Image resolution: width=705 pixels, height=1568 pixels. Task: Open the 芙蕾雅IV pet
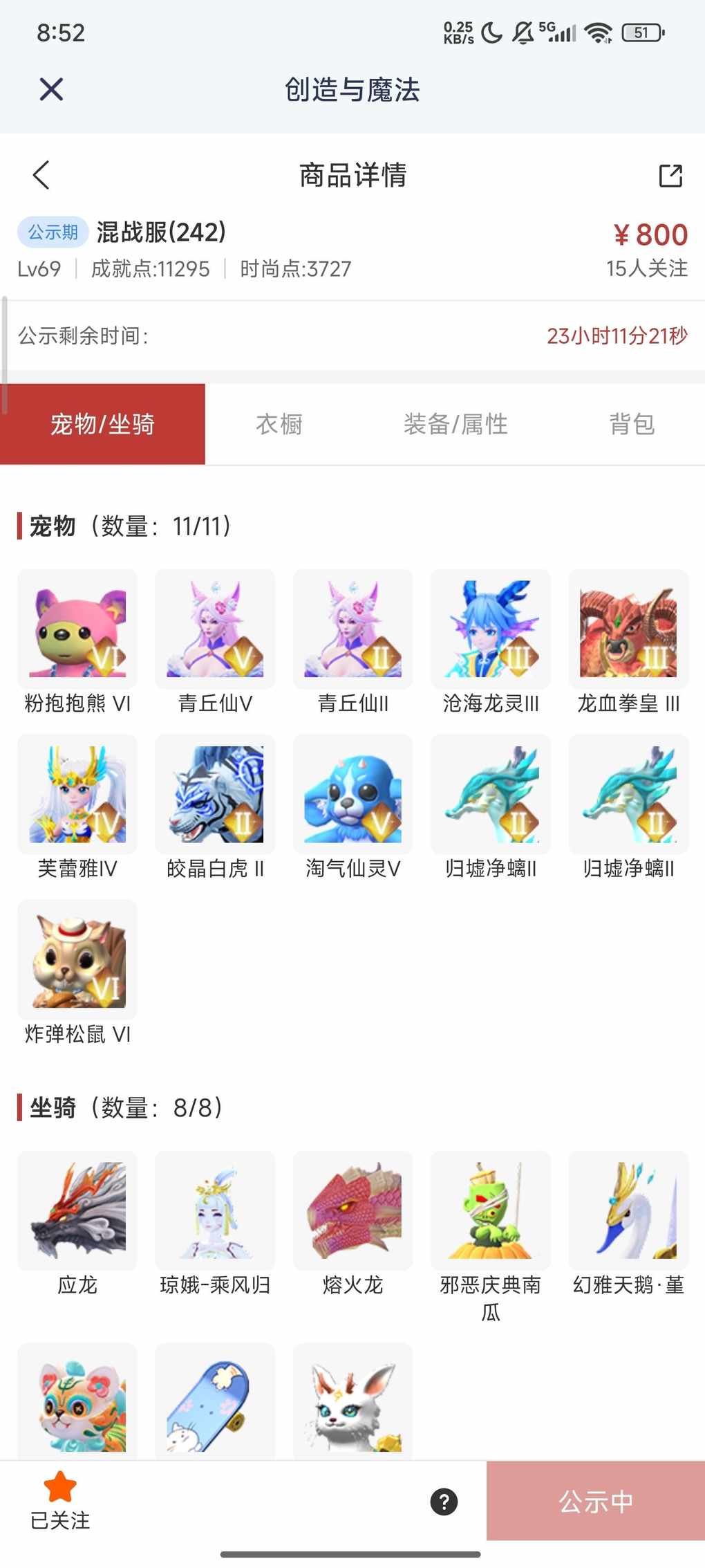[x=77, y=795]
